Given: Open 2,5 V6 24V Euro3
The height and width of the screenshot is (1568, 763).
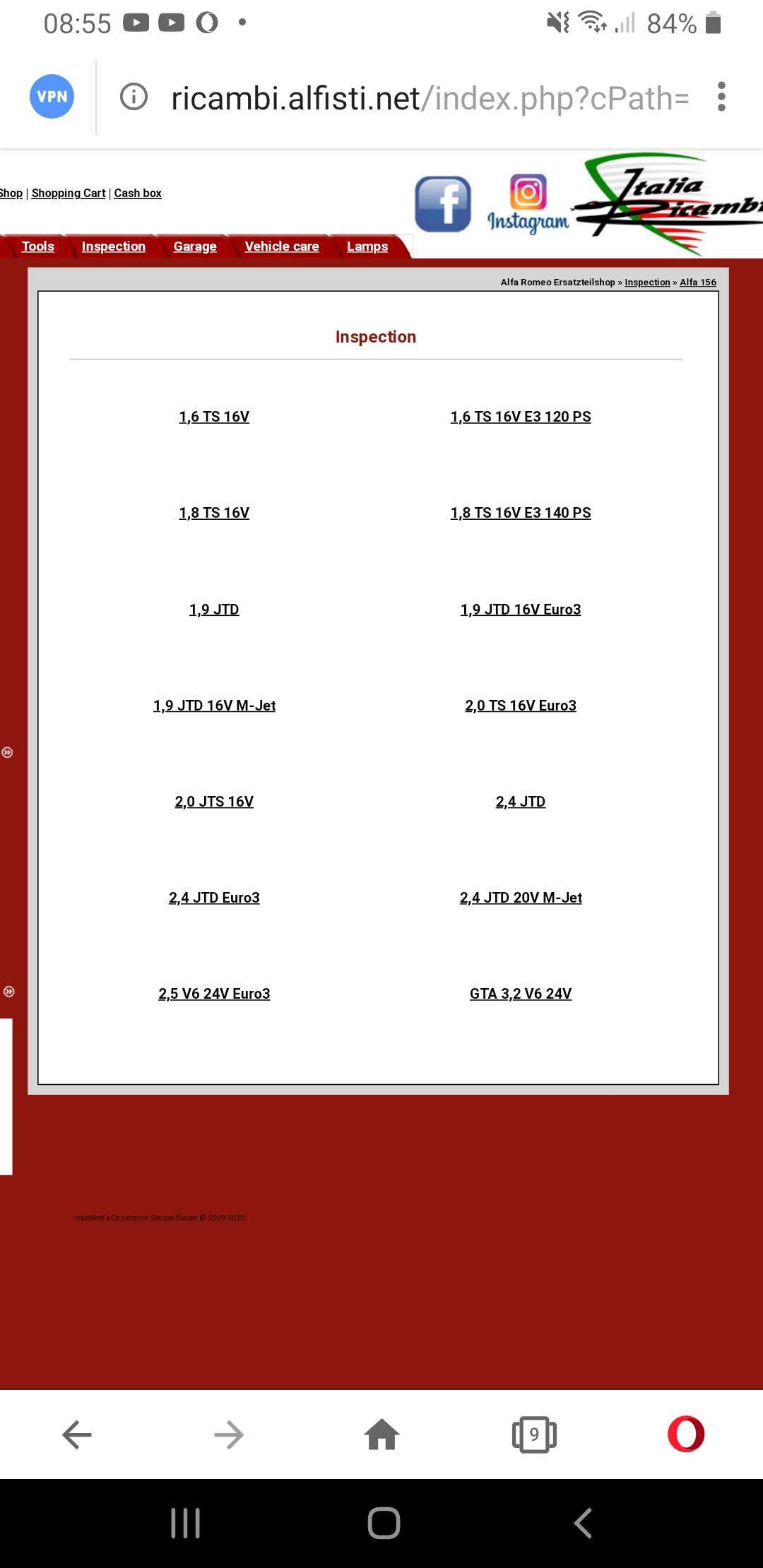Looking at the screenshot, I should pos(214,994).
